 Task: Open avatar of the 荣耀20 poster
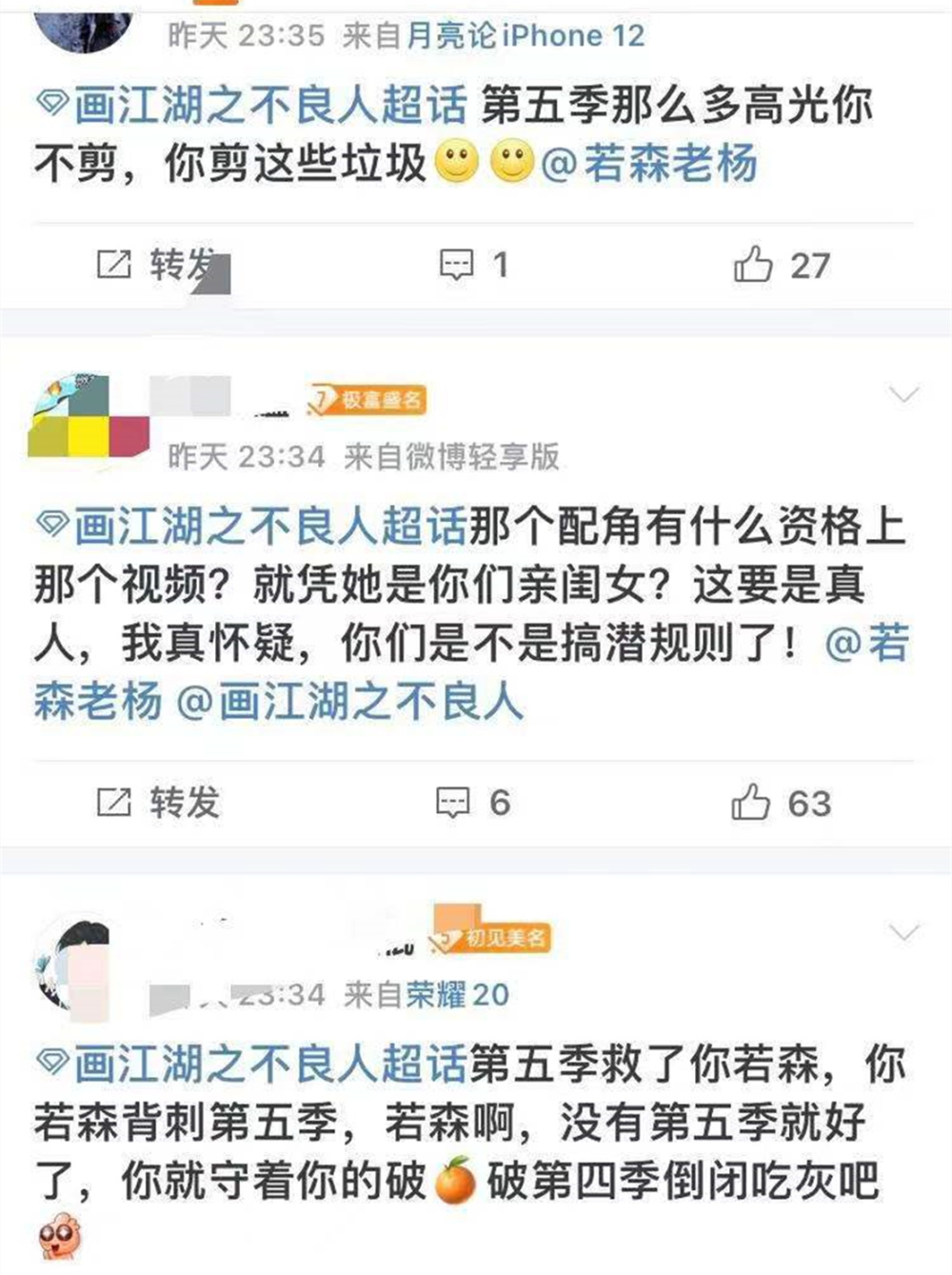74,968
